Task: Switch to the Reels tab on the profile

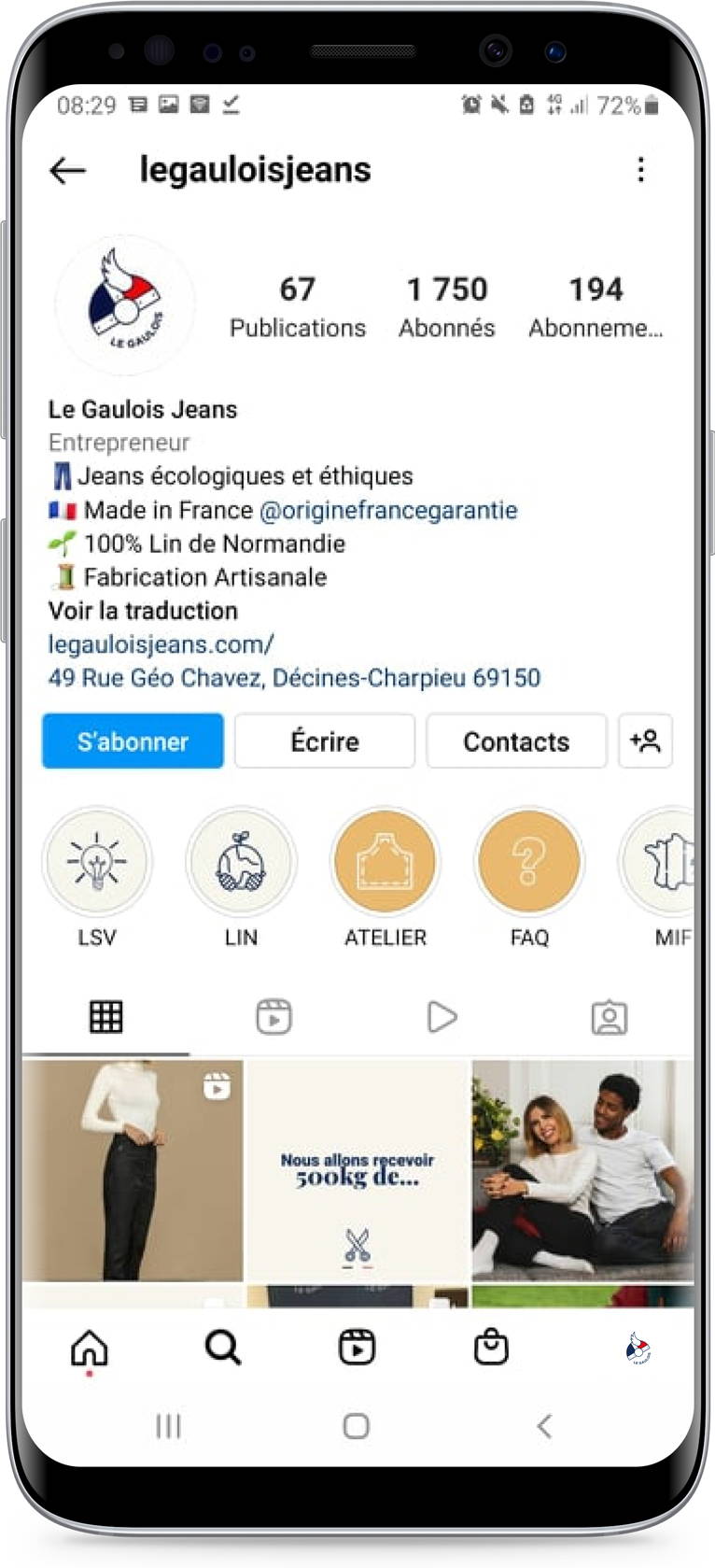Action: [x=273, y=1017]
